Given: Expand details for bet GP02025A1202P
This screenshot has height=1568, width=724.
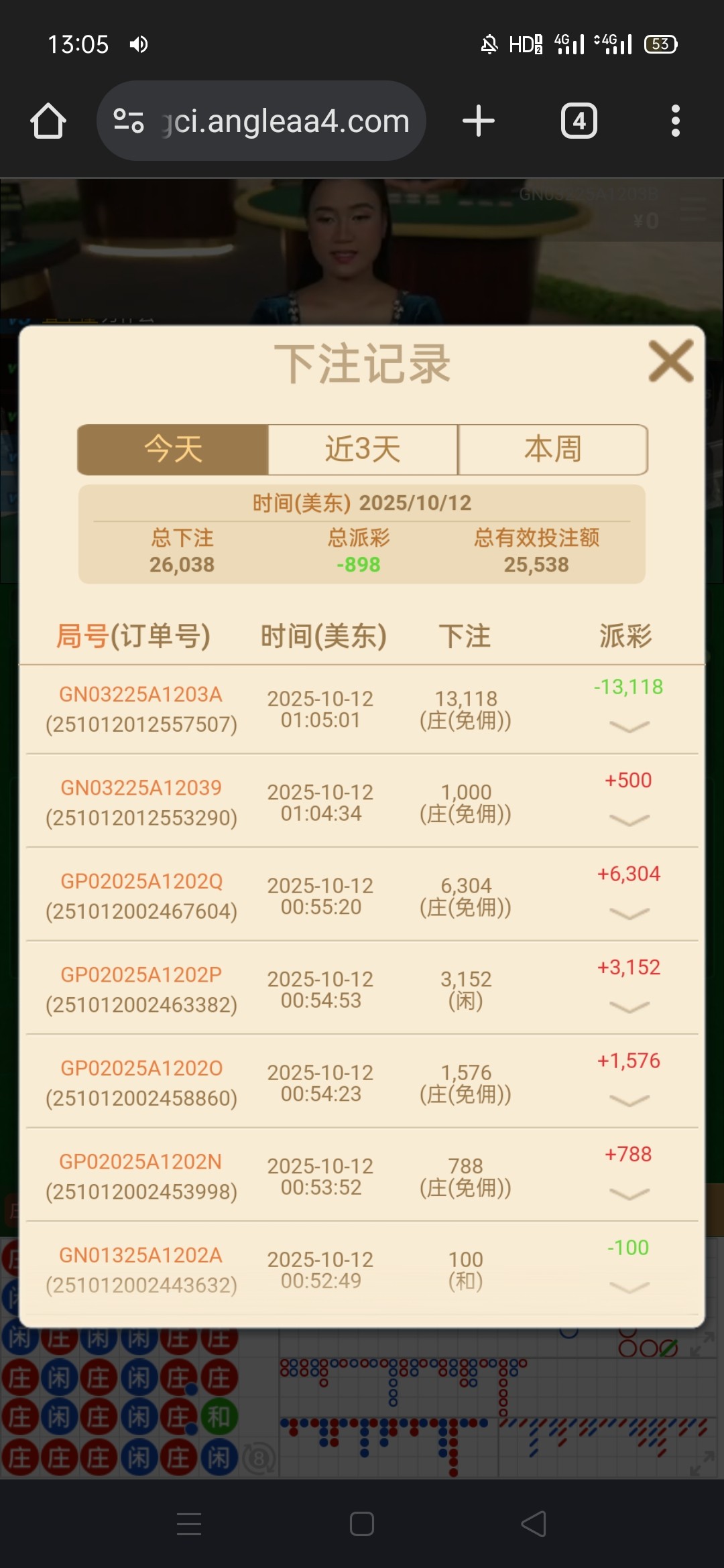Looking at the screenshot, I should point(629,1007).
